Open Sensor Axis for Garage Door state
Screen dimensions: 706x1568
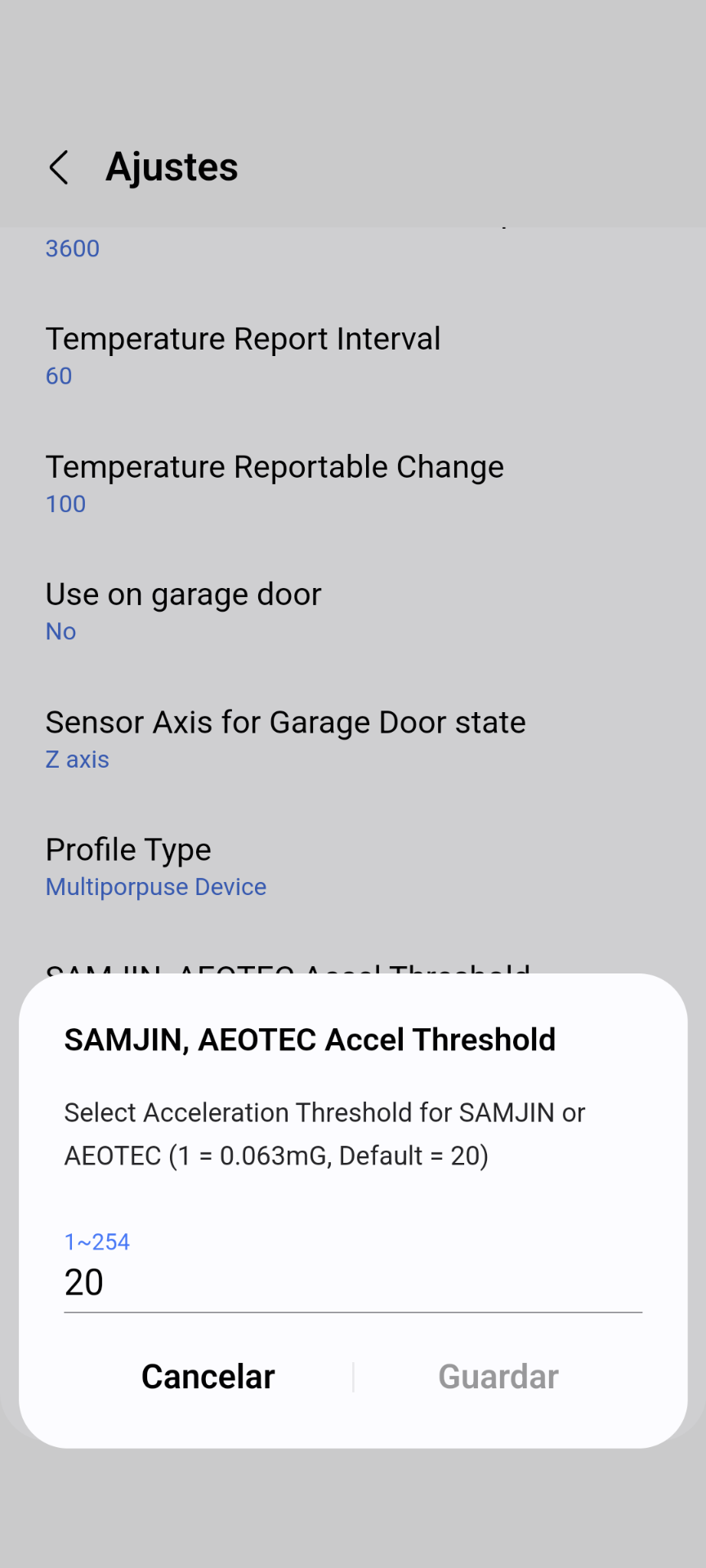point(285,739)
